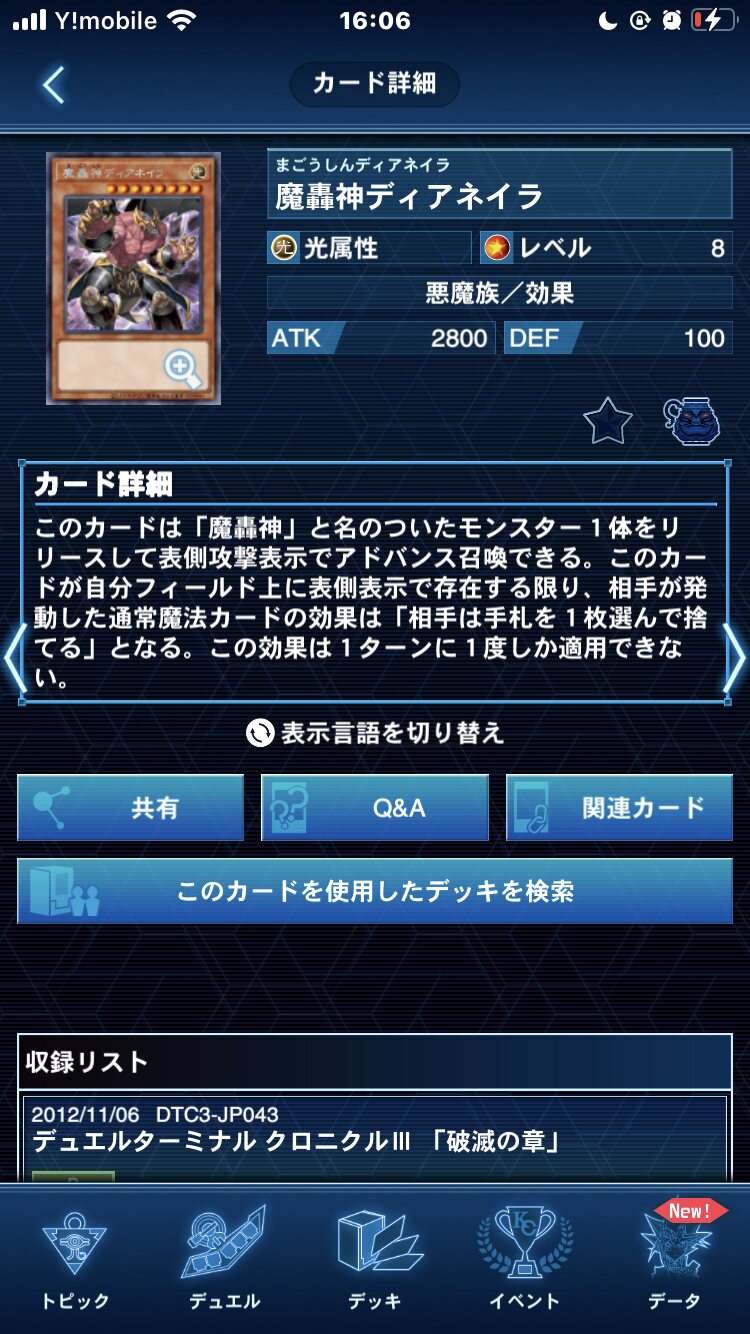Search decks using this card

point(375,890)
